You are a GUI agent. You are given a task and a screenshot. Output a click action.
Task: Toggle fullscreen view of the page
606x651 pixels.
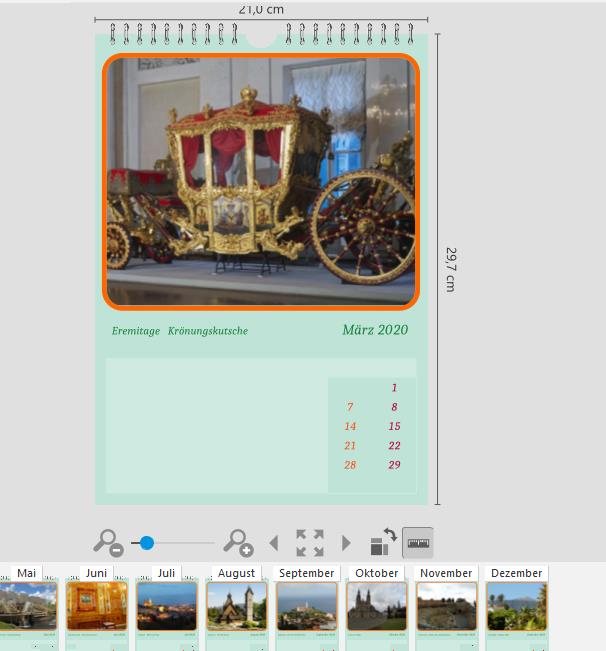tap(310, 543)
